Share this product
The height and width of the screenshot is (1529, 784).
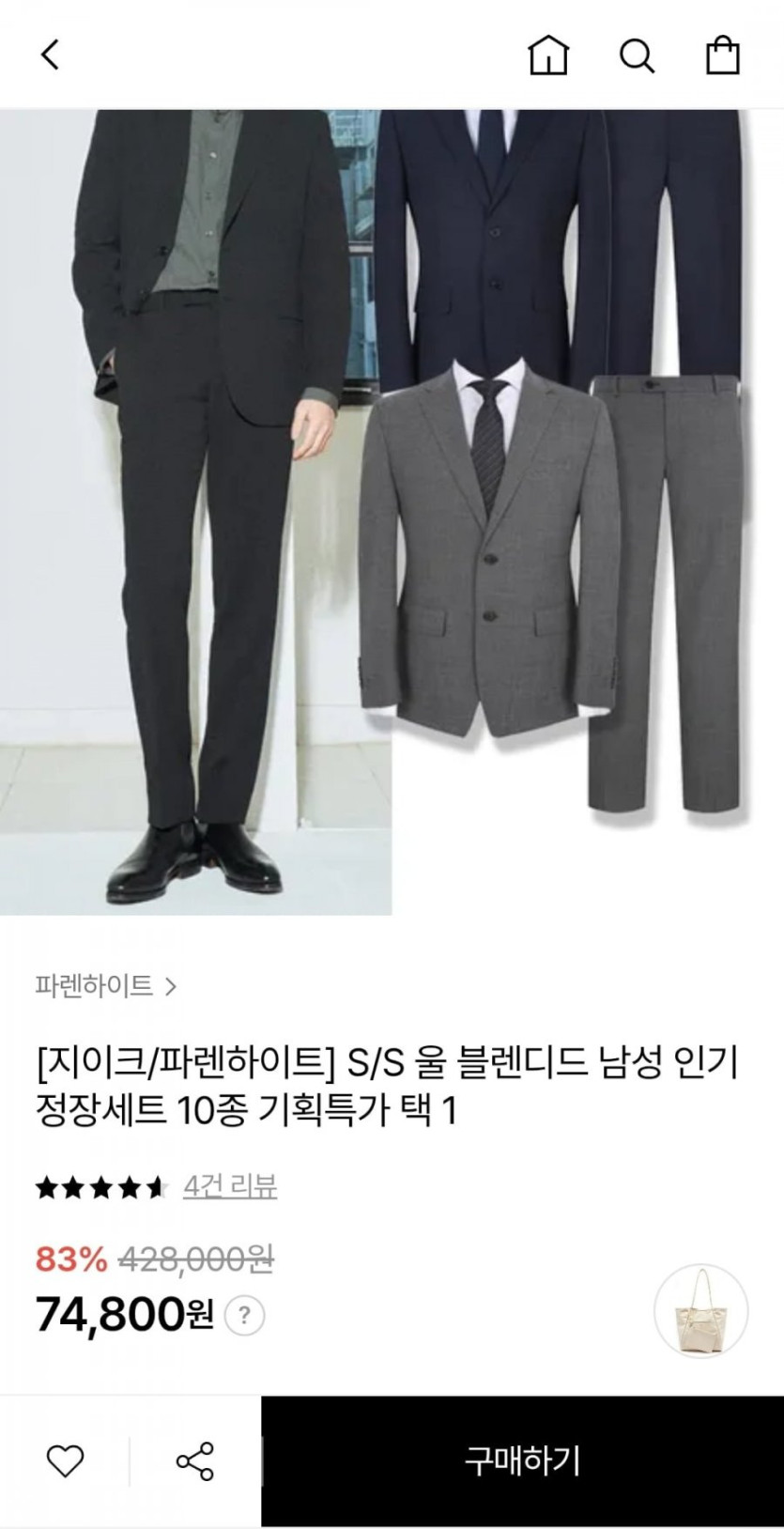point(194,1461)
